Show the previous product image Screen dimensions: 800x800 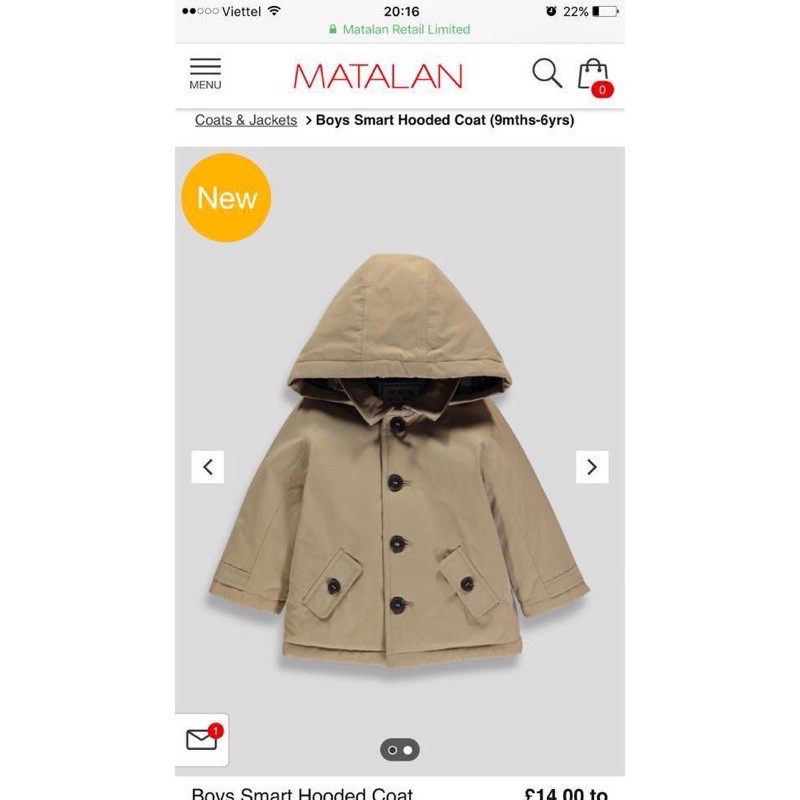pyautogui.click(x=208, y=467)
